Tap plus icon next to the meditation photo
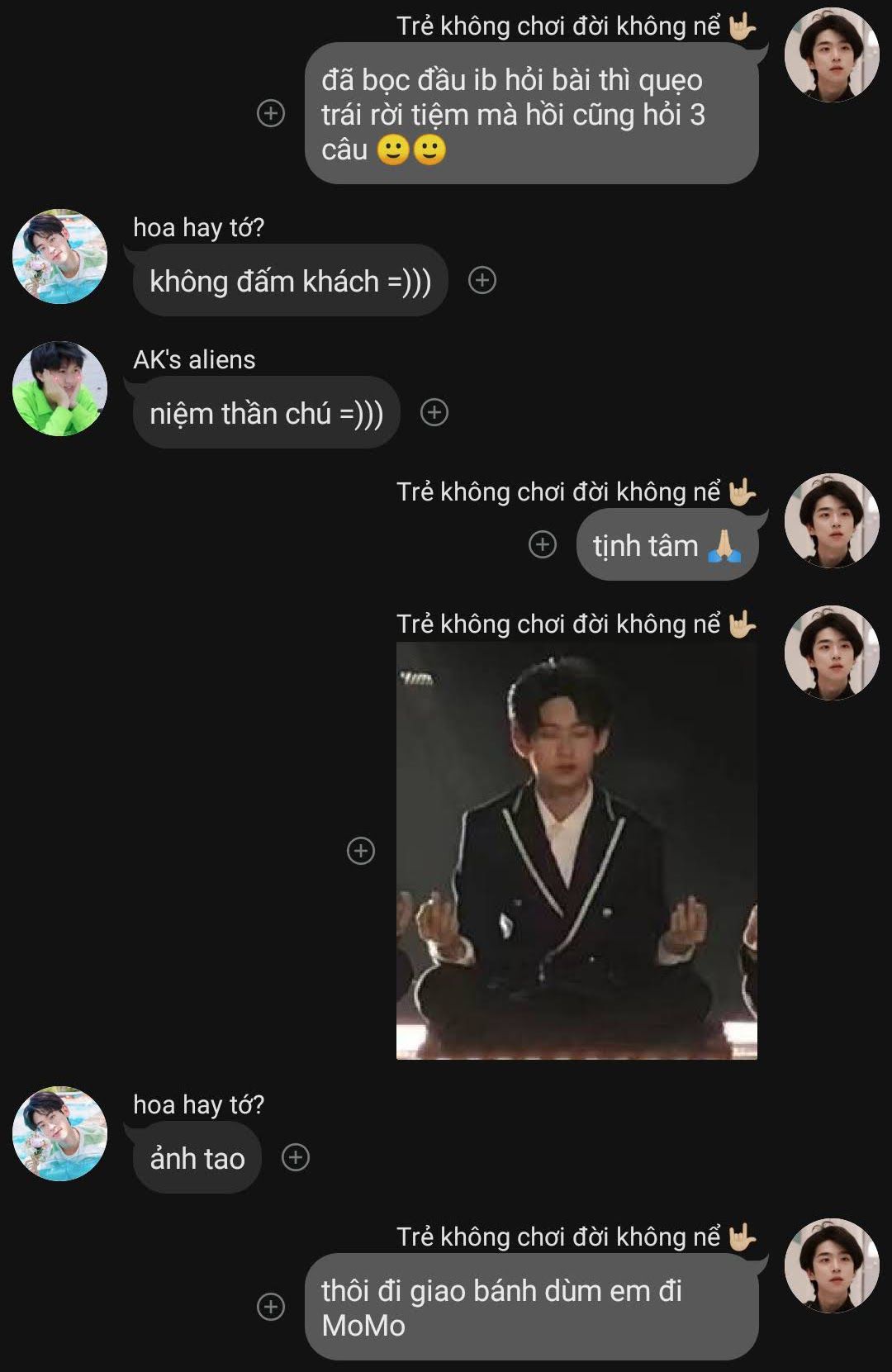 361,851
